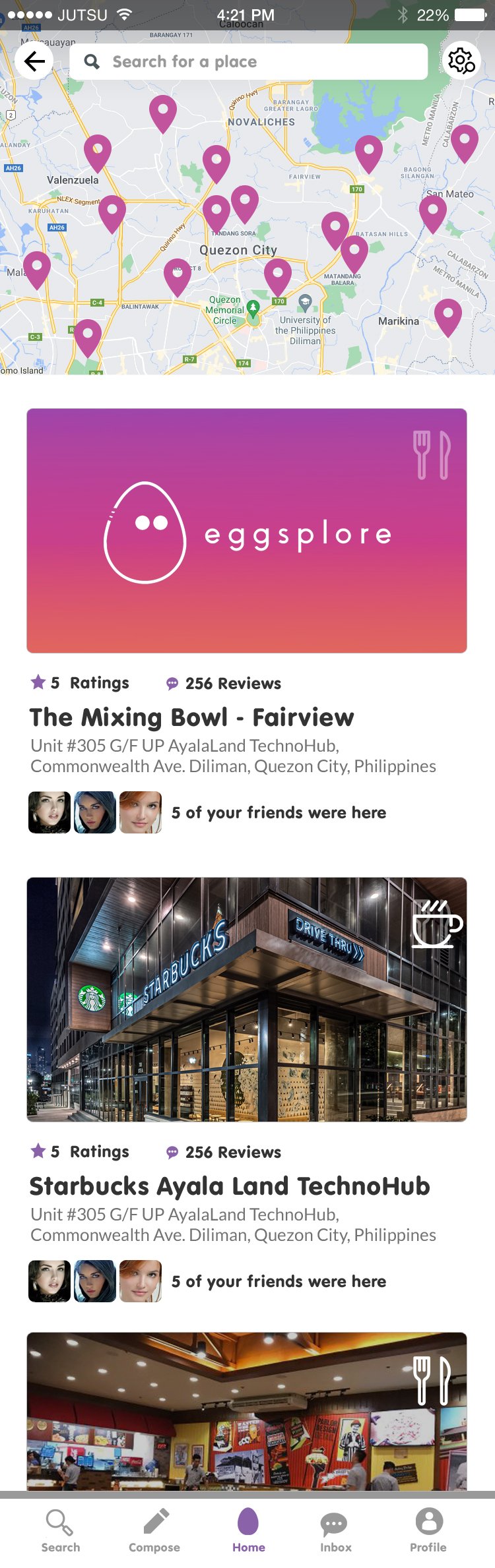This screenshot has width=495, height=1568.
Task: Open The Mixing Bowl - Fairview card
Action: (x=246, y=531)
